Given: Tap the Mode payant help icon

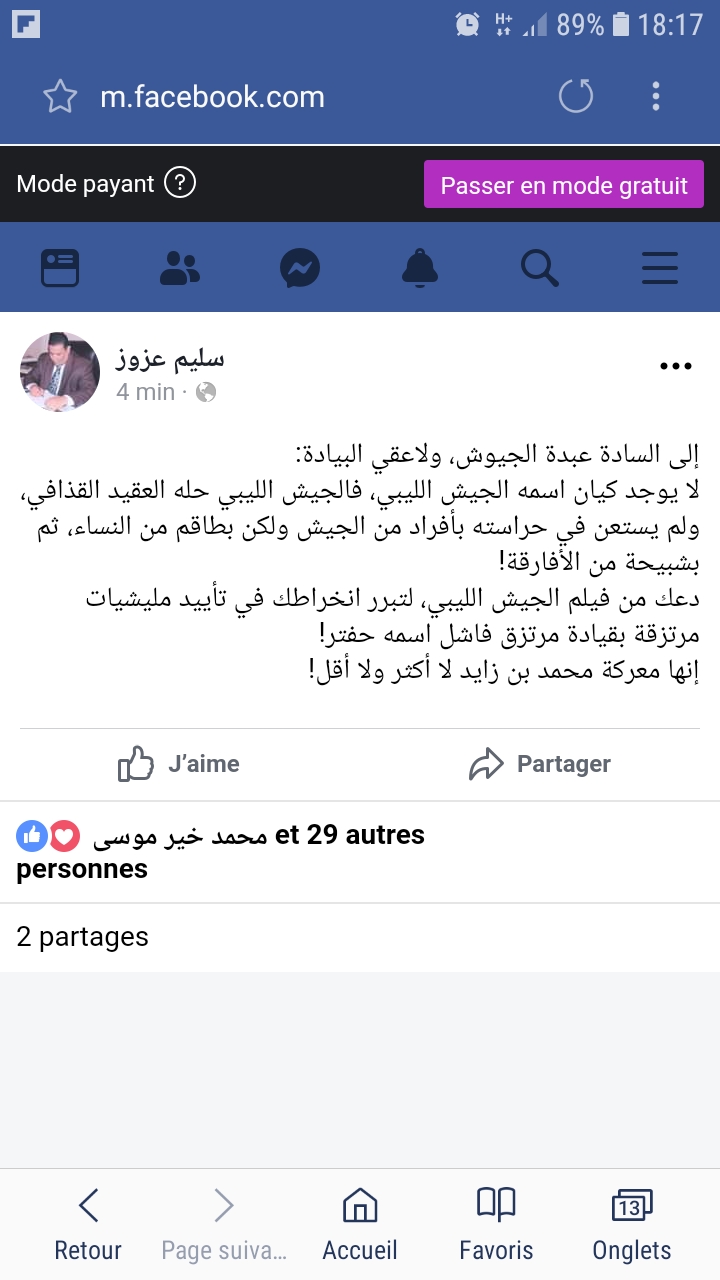Looking at the screenshot, I should point(180,184).
